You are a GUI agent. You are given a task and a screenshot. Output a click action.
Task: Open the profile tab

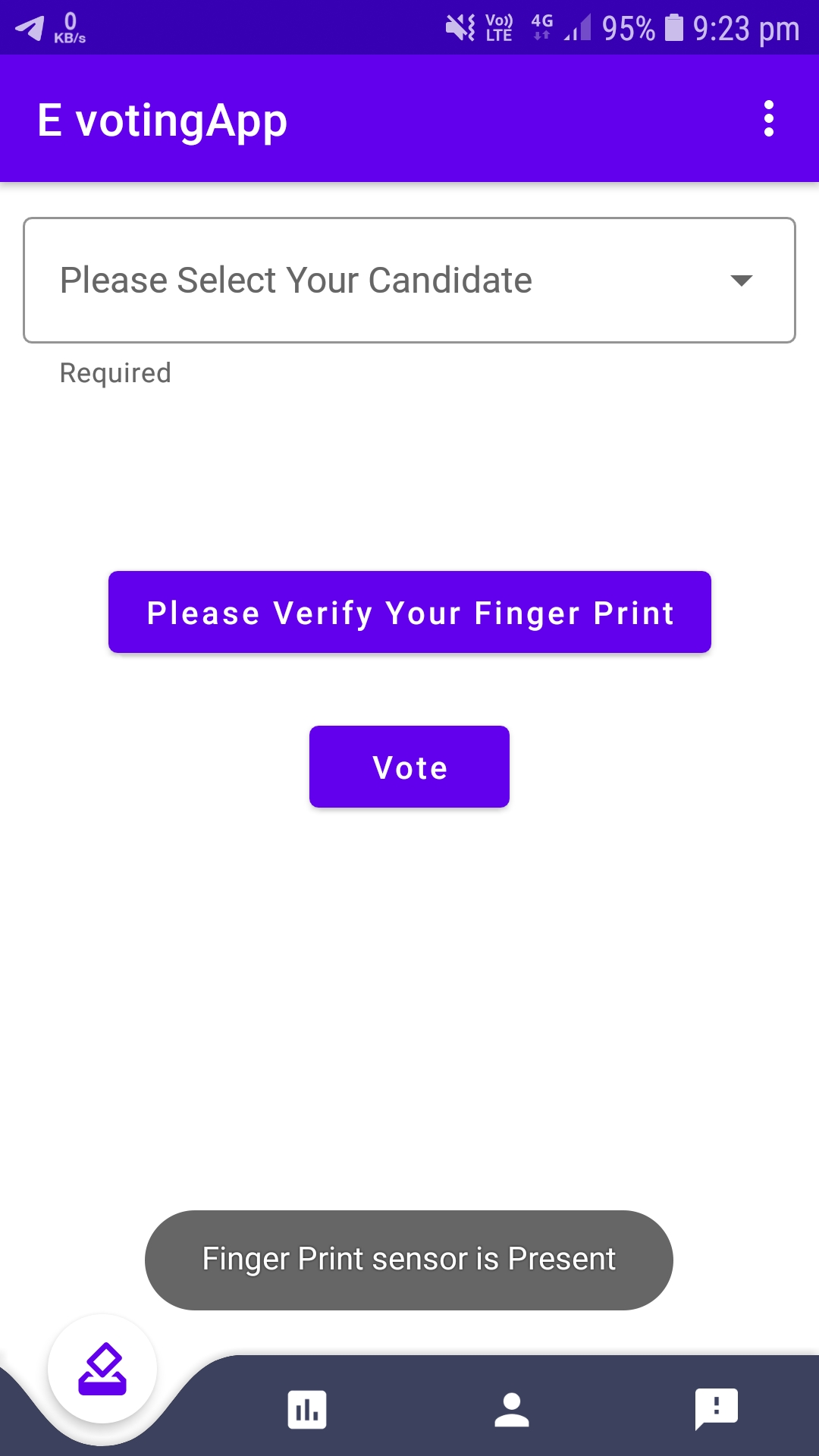512,1410
